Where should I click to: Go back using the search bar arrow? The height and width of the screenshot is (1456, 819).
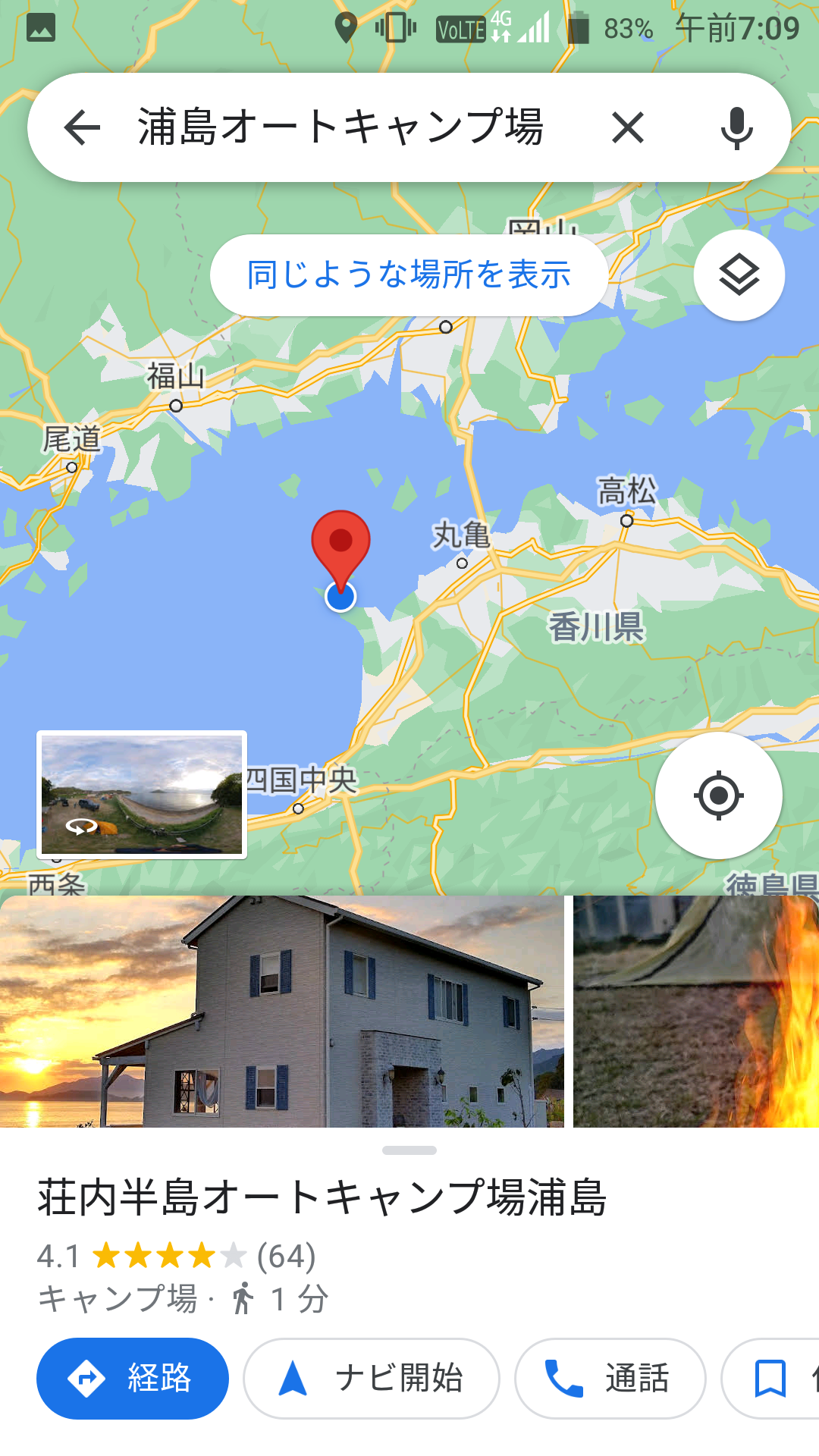pyautogui.click(x=82, y=127)
